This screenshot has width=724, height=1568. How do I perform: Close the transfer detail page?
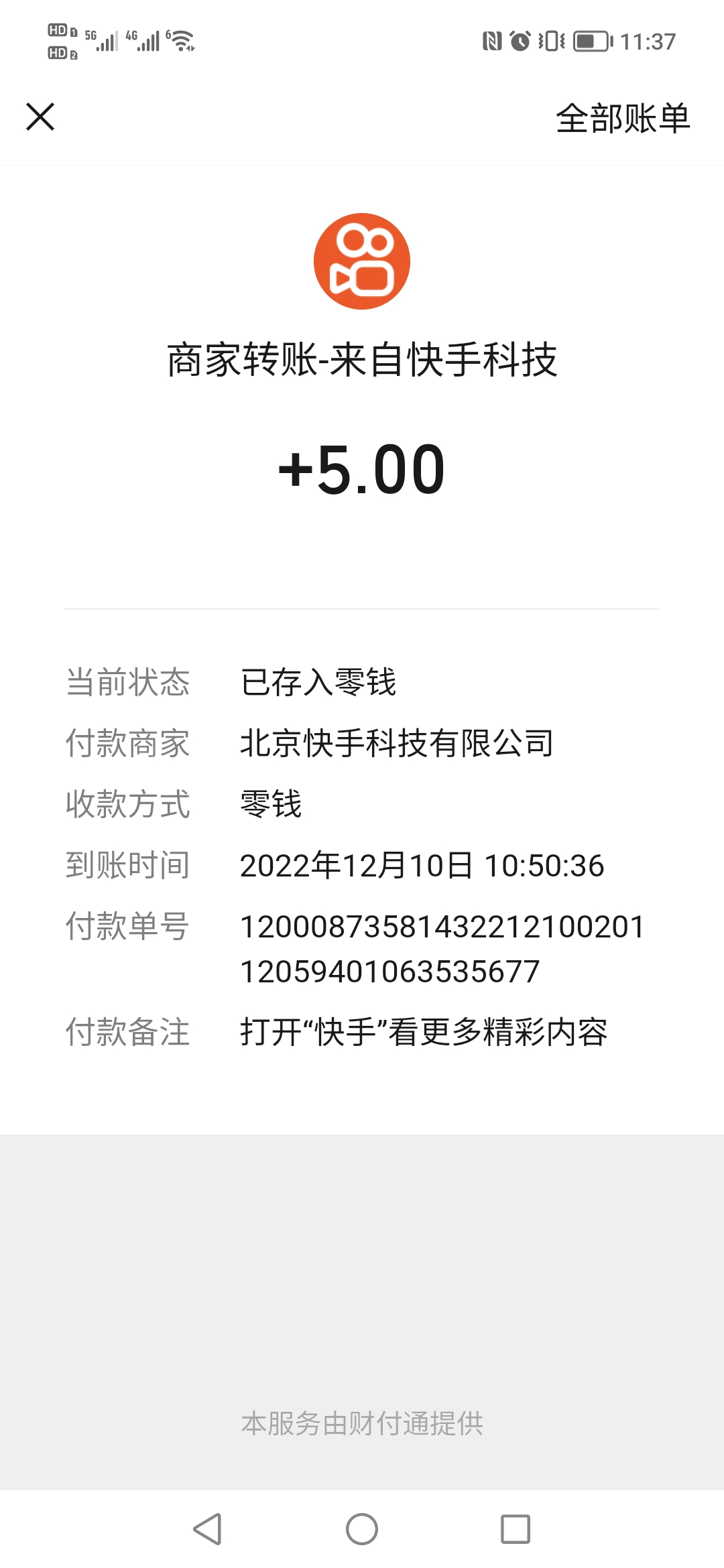40,117
